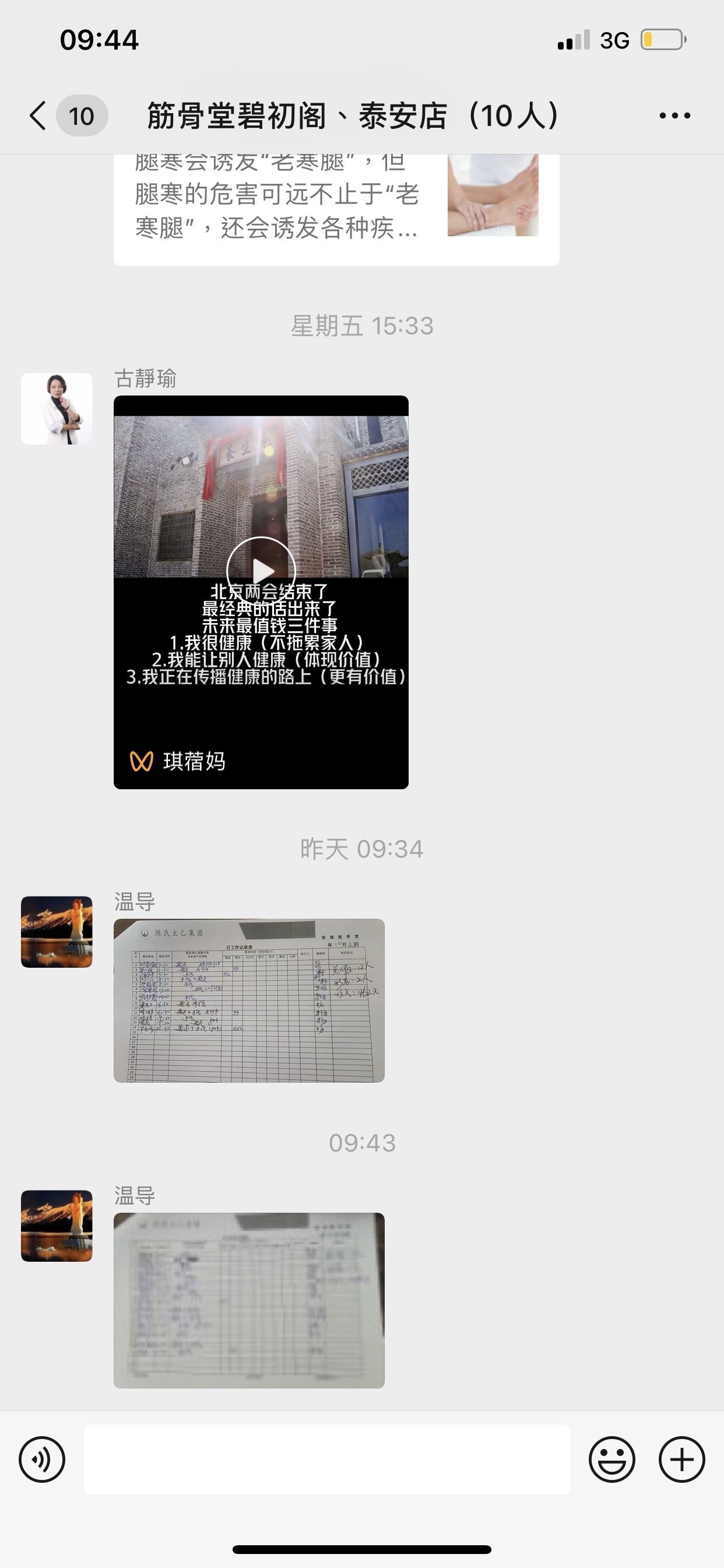This screenshot has height=1568, width=724.
Task: Open the emoji sticker panel
Action: coord(612,1459)
